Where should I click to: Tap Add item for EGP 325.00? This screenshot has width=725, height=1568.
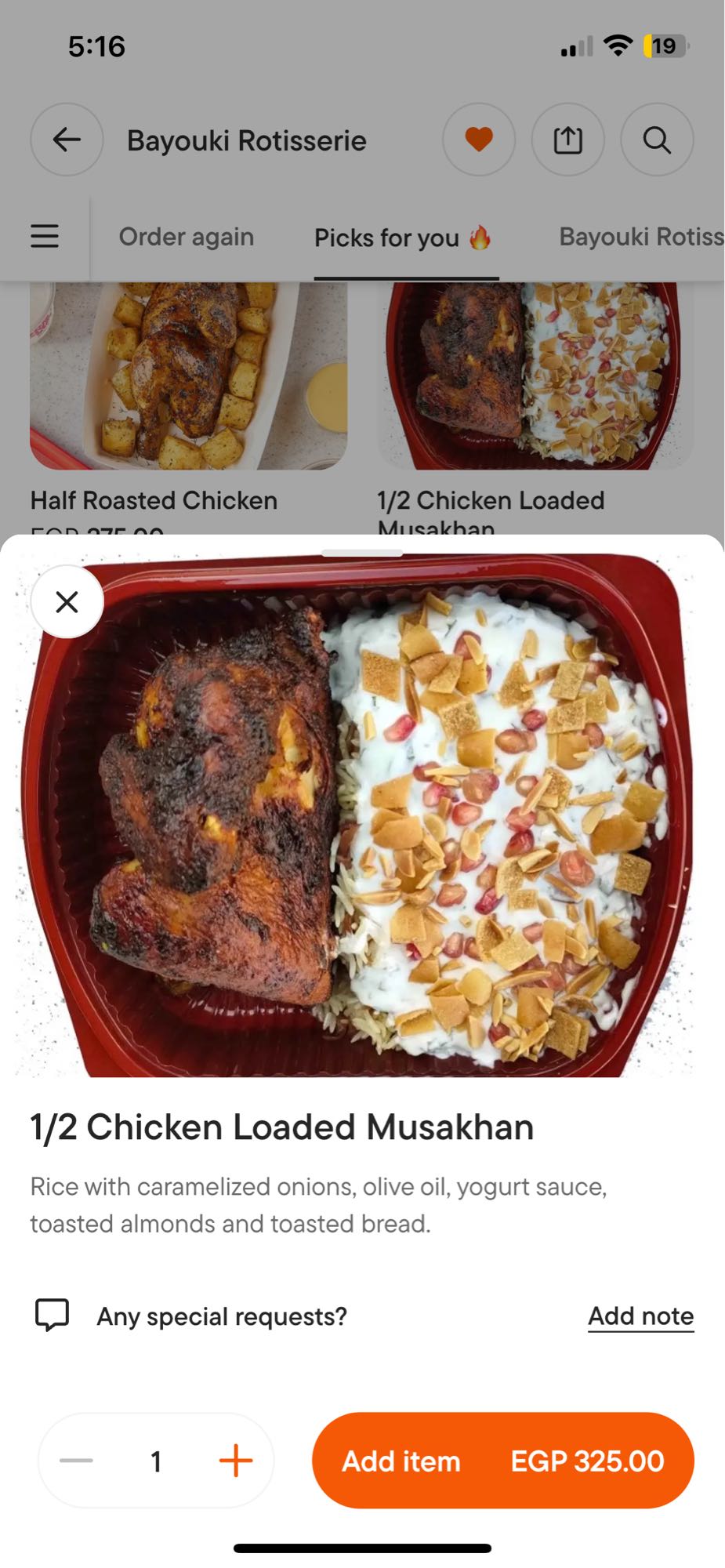pyautogui.click(x=502, y=1459)
